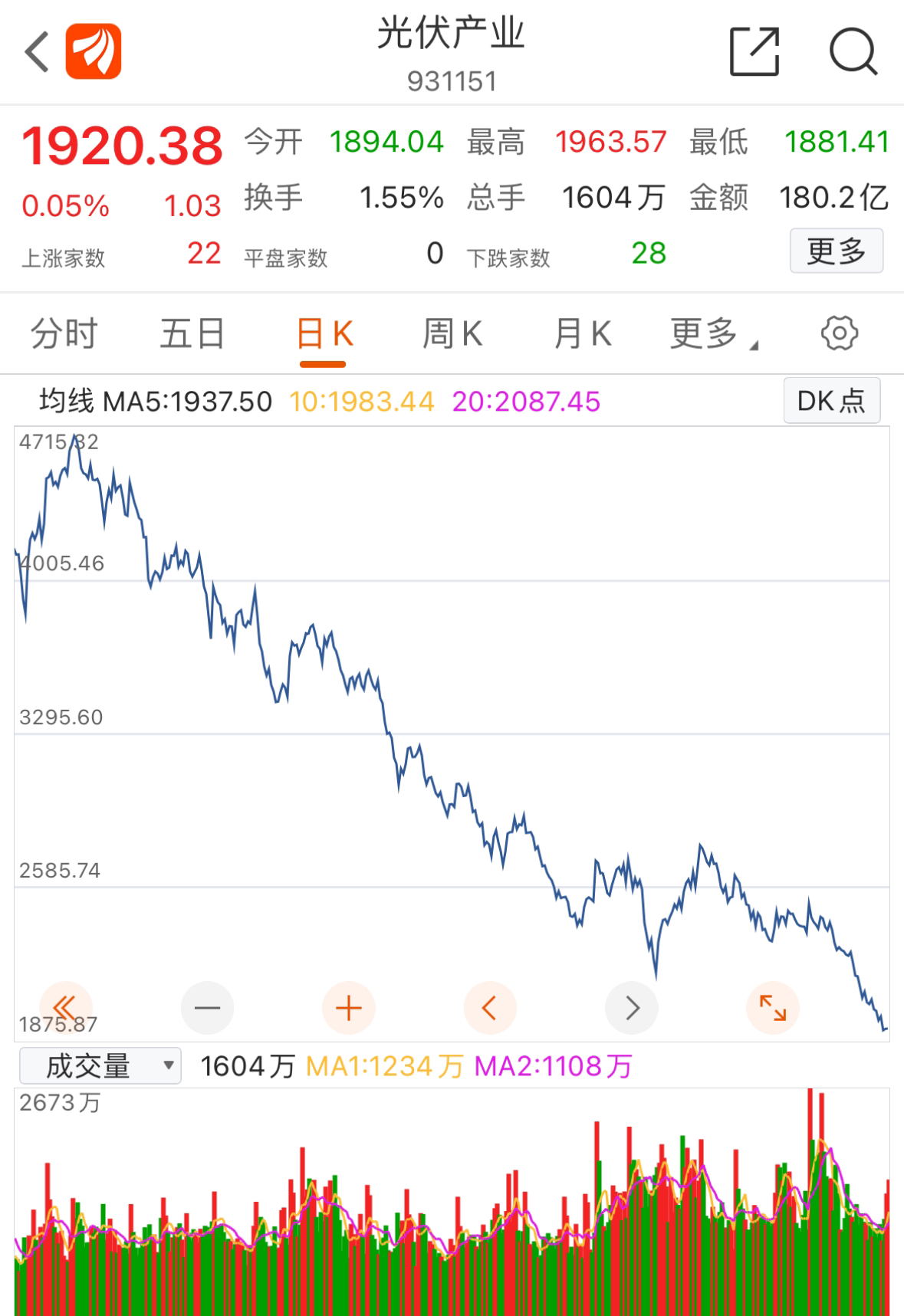
Task: Move chart left with the left chevron
Action: (x=490, y=1008)
